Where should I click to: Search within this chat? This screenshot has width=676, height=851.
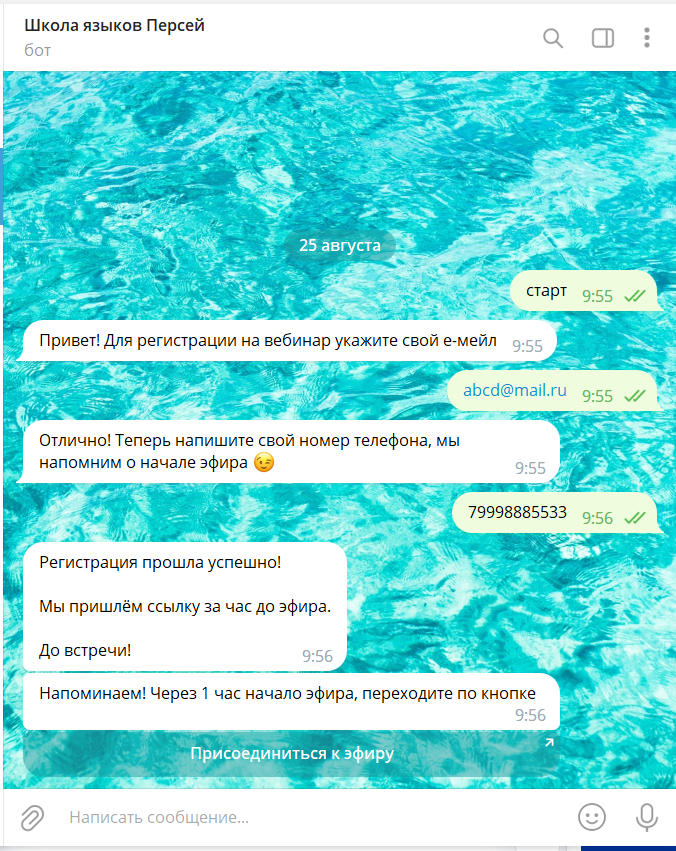tap(553, 38)
